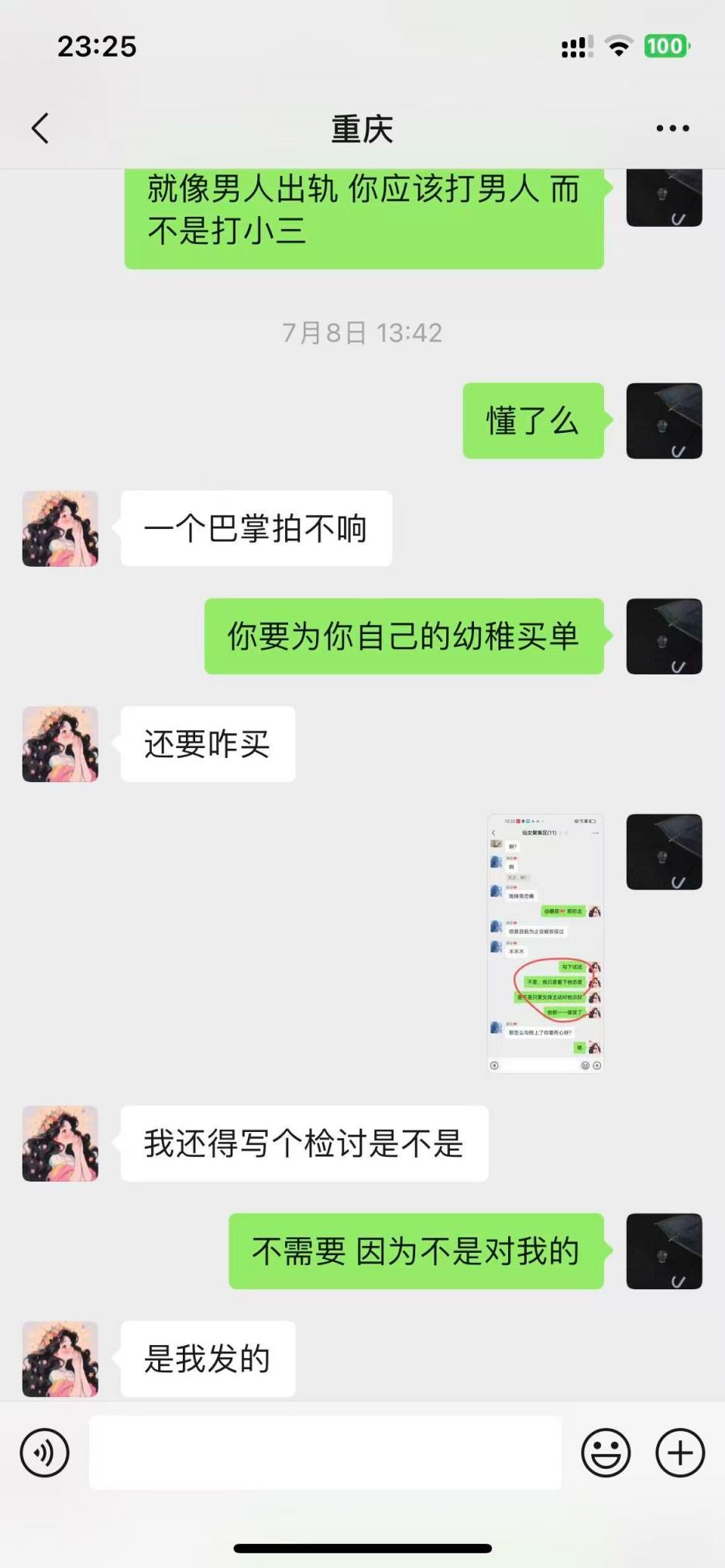The height and width of the screenshot is (1568, 725).
Task: Open the chat info three-dot menu
Action: point(672,129)
